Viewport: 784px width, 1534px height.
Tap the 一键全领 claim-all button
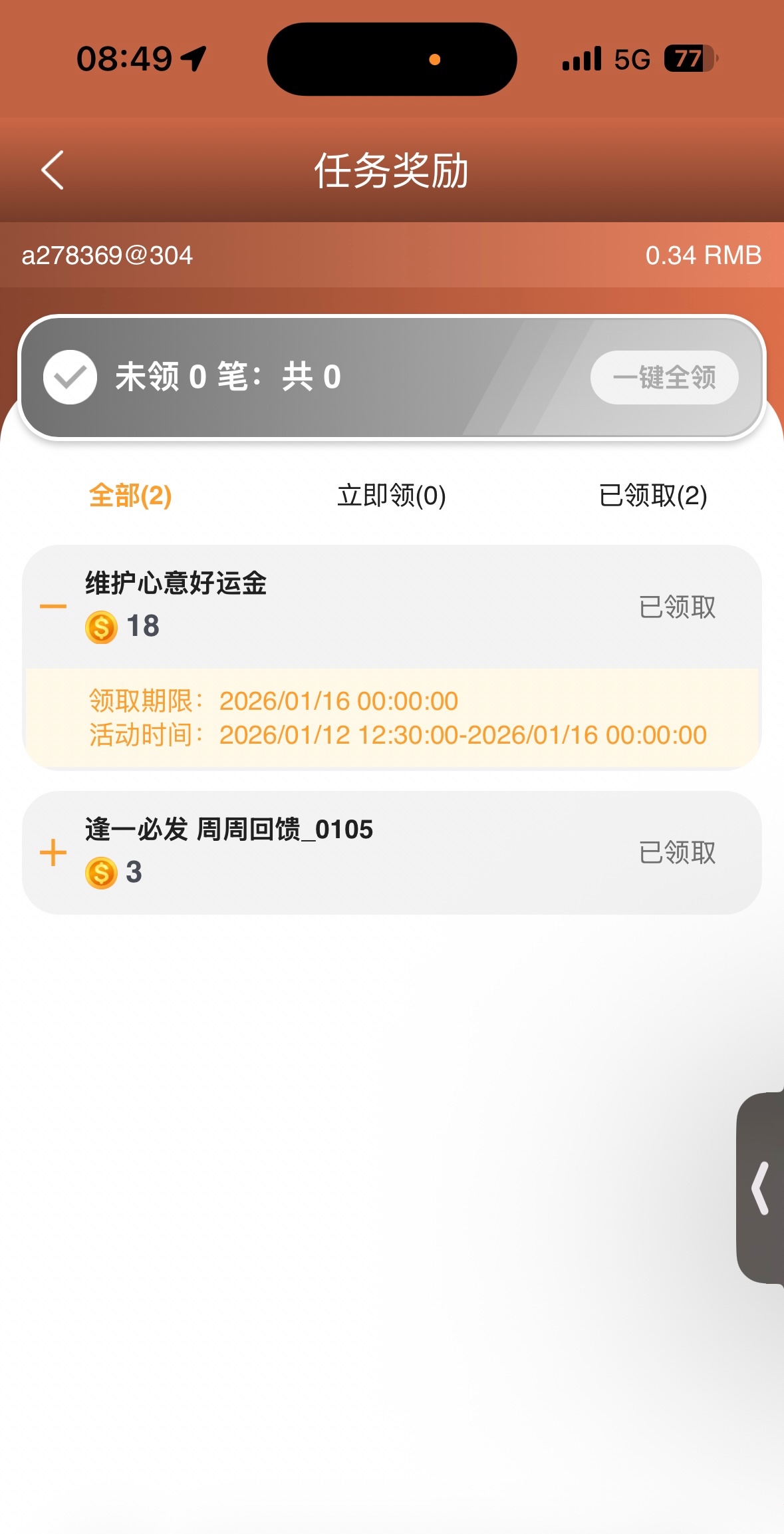[664, 377]
